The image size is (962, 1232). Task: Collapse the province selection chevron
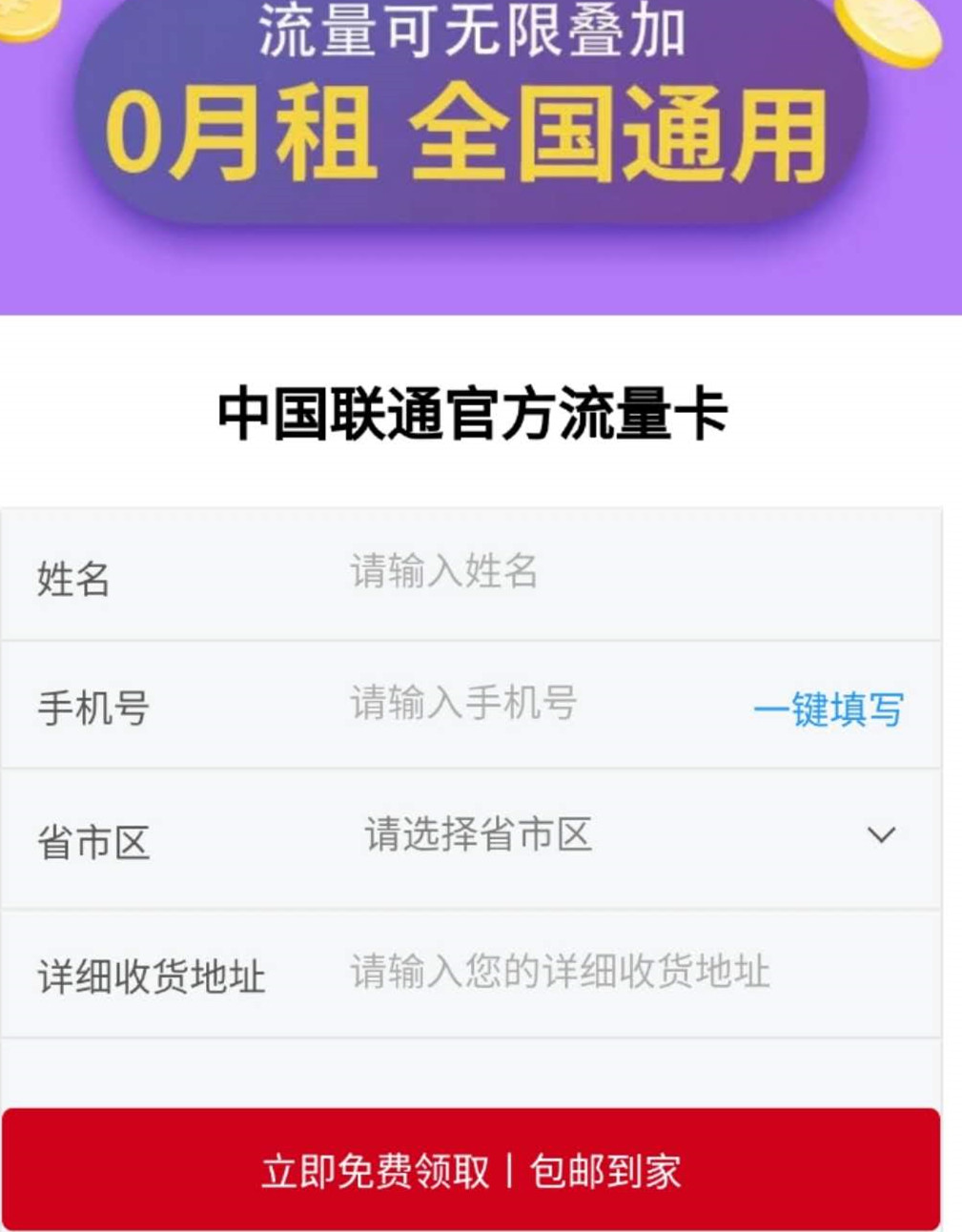pyautogui.click(x=882, y=834)
